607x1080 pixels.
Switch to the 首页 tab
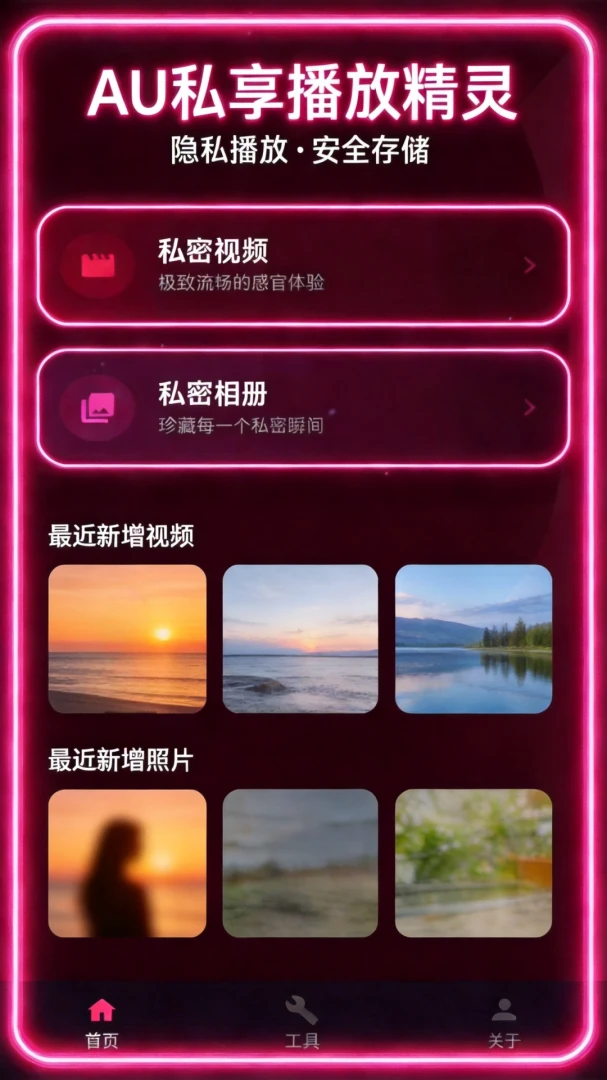pos(101,1023)
